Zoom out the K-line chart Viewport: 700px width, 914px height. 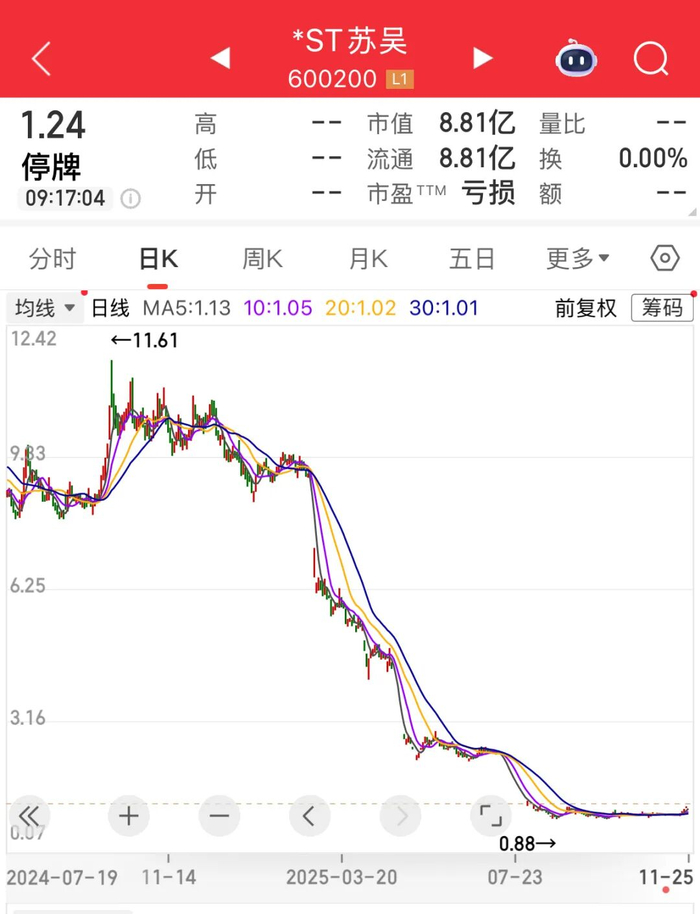(x=219, y=816)
